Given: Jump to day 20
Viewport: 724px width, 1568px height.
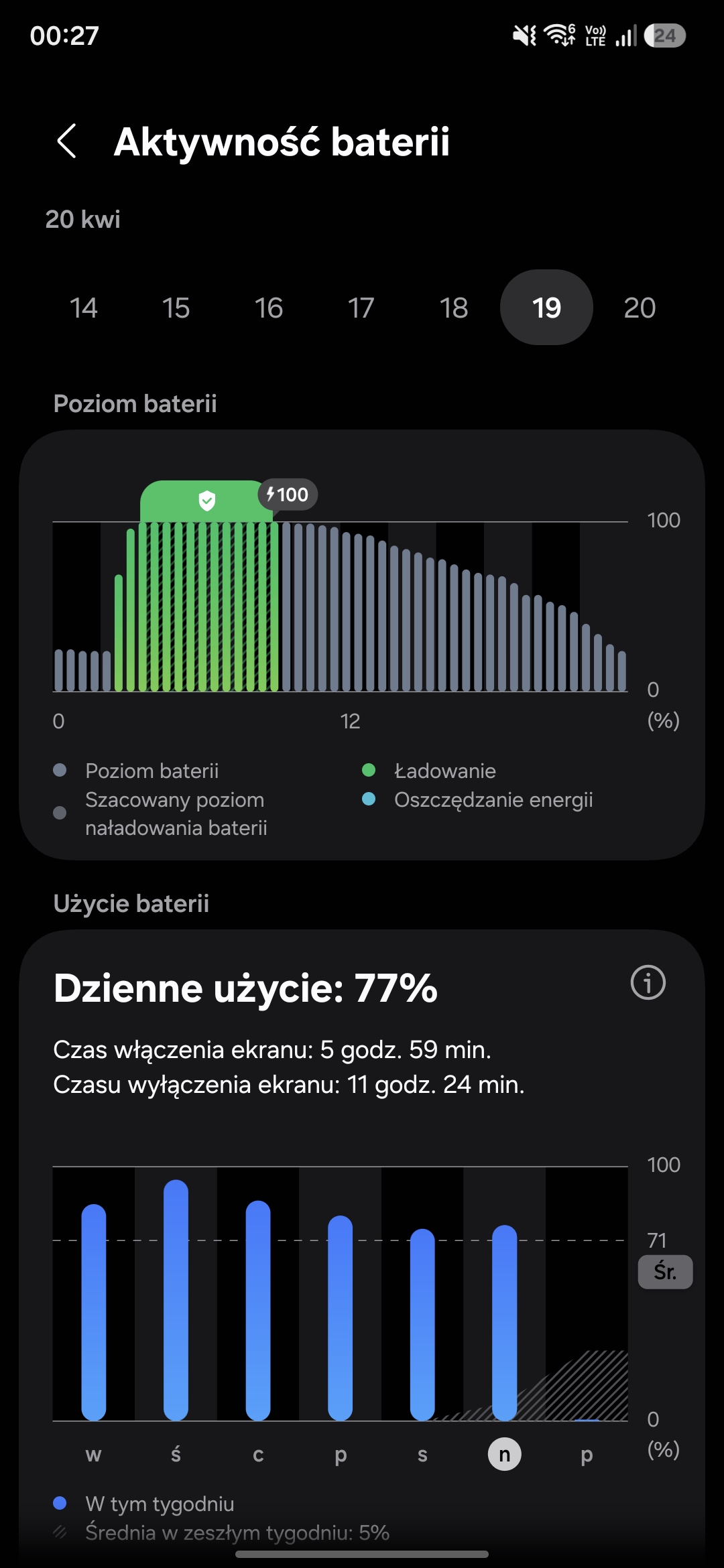Looking at the screenshot, I should coord(640,308).
